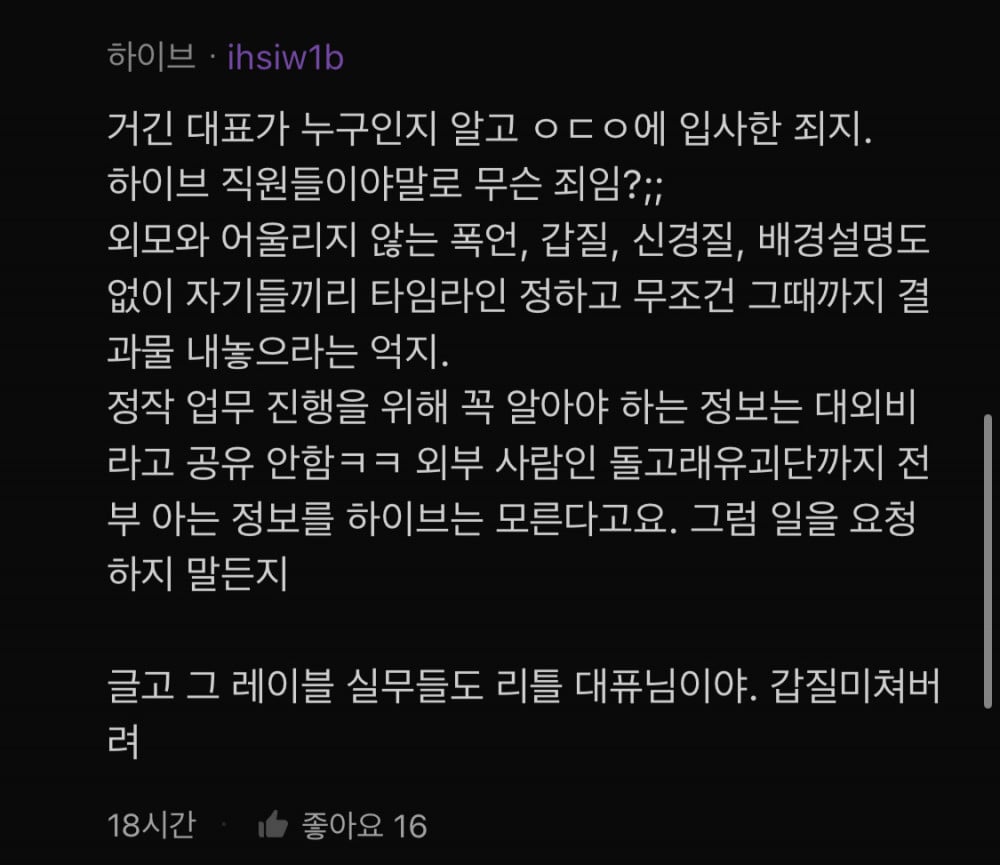
Task: Like the comment by ihsiw1b
Action: point(273,825)
